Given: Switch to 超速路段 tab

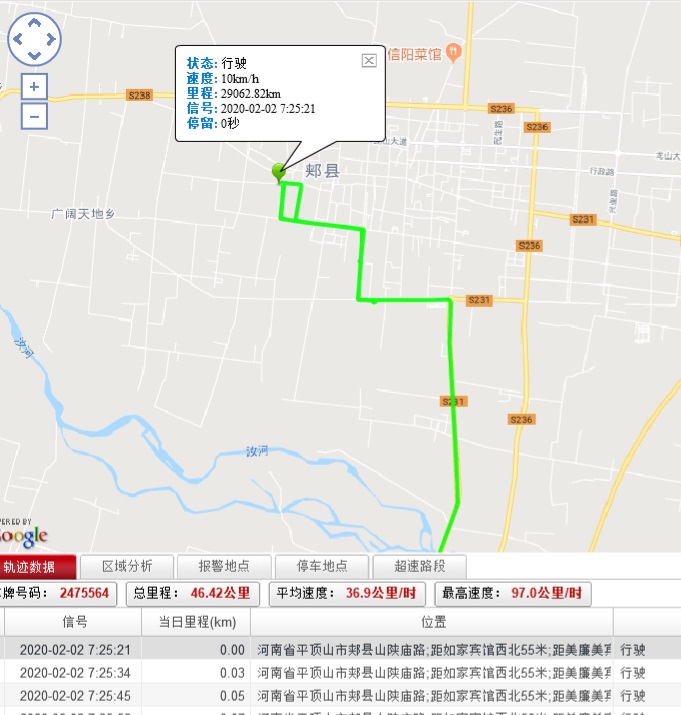Looking at the screenshot, I should click(418, 566).
